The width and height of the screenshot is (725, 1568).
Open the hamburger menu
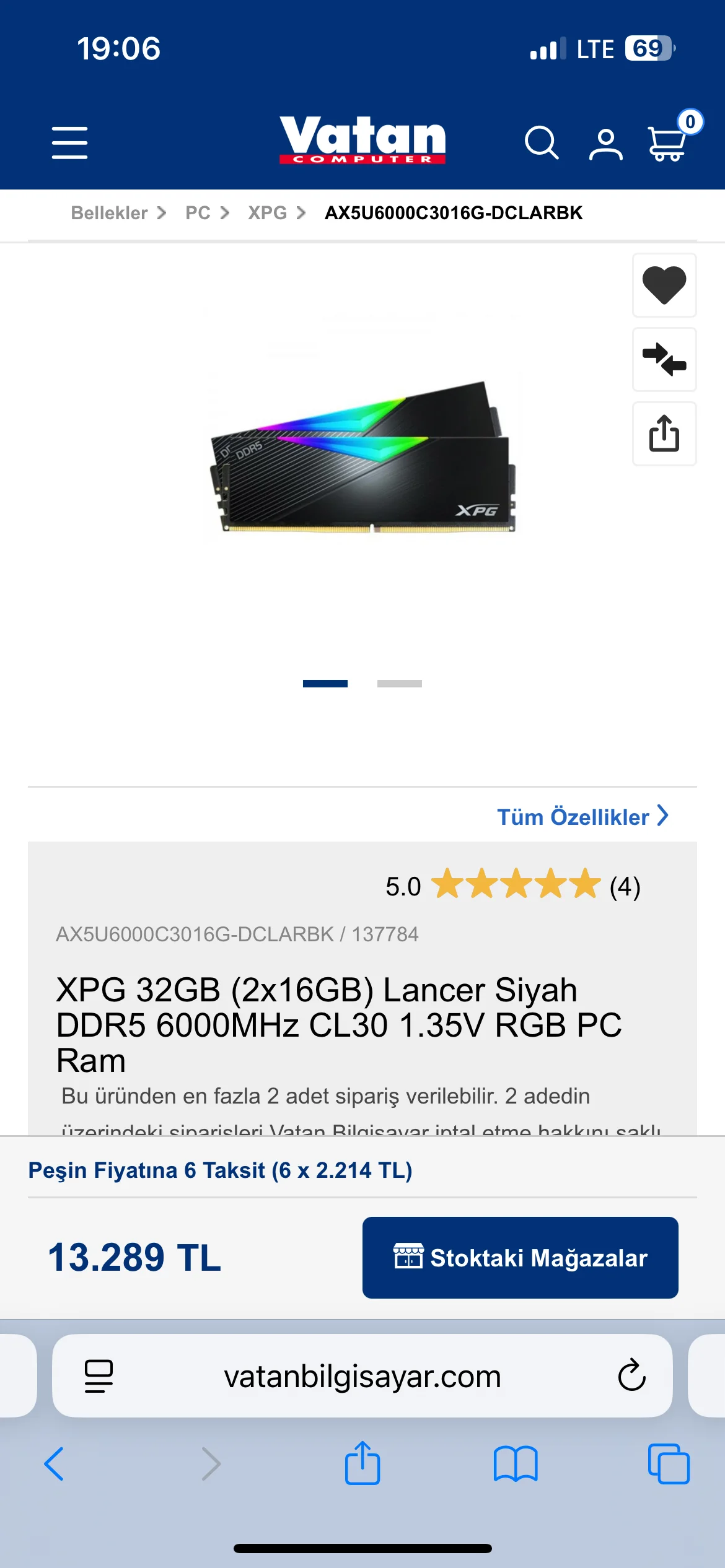tap(69, 143)
